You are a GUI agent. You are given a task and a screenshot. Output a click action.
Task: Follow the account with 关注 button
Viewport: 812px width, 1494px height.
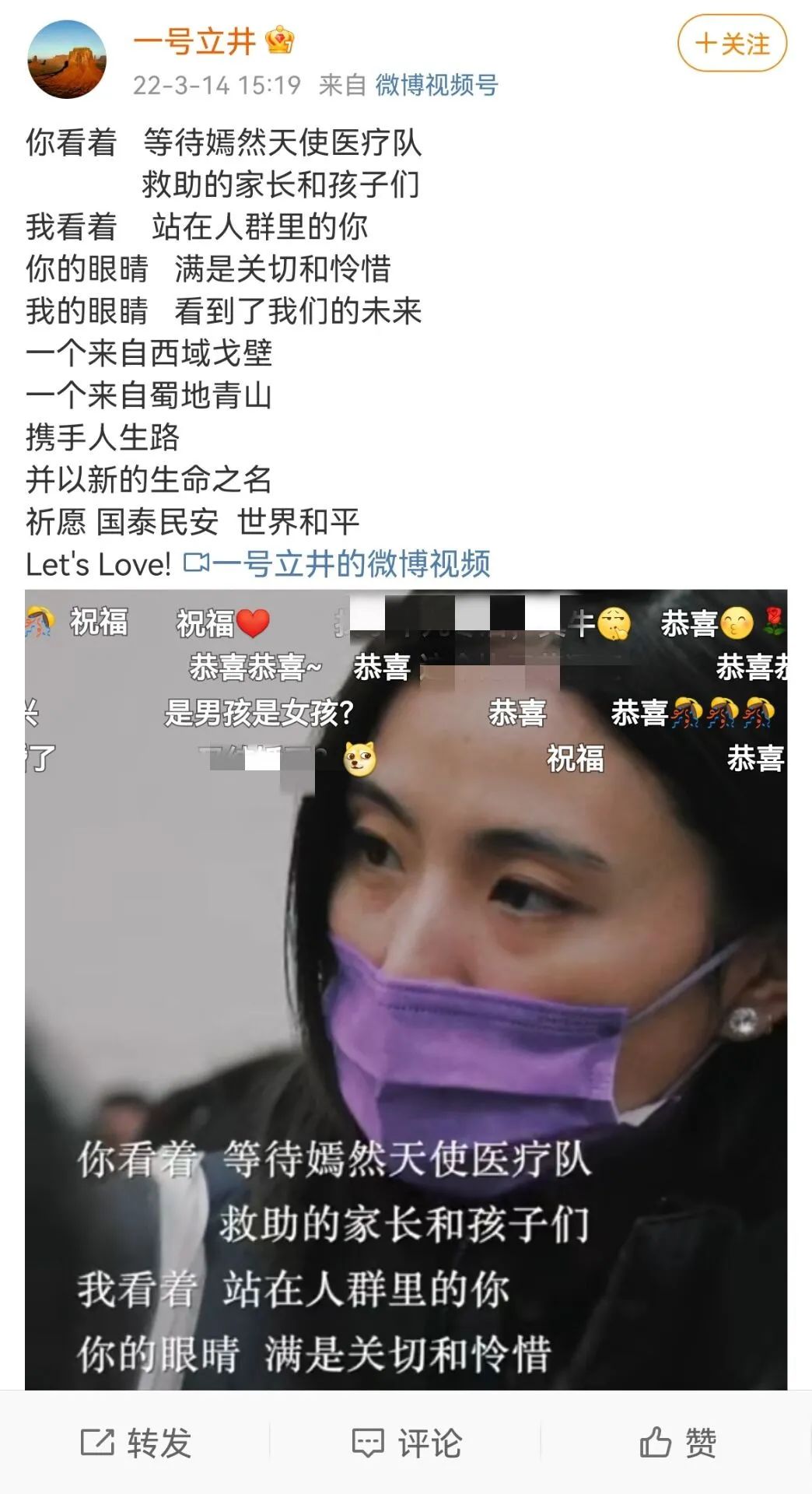tap(732, 44)
